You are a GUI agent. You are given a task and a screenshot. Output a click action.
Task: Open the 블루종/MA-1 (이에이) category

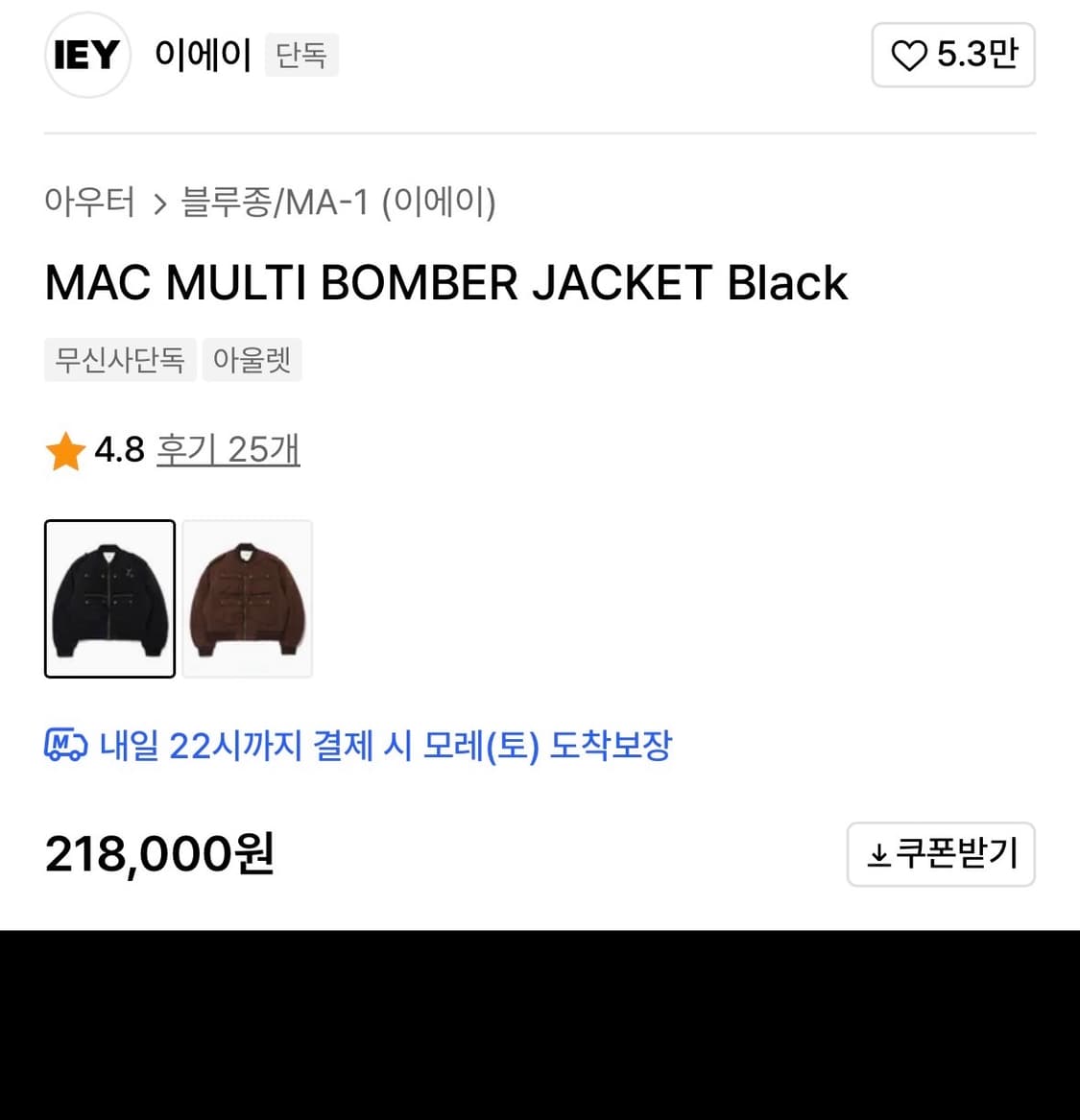(x=340, y=203)
